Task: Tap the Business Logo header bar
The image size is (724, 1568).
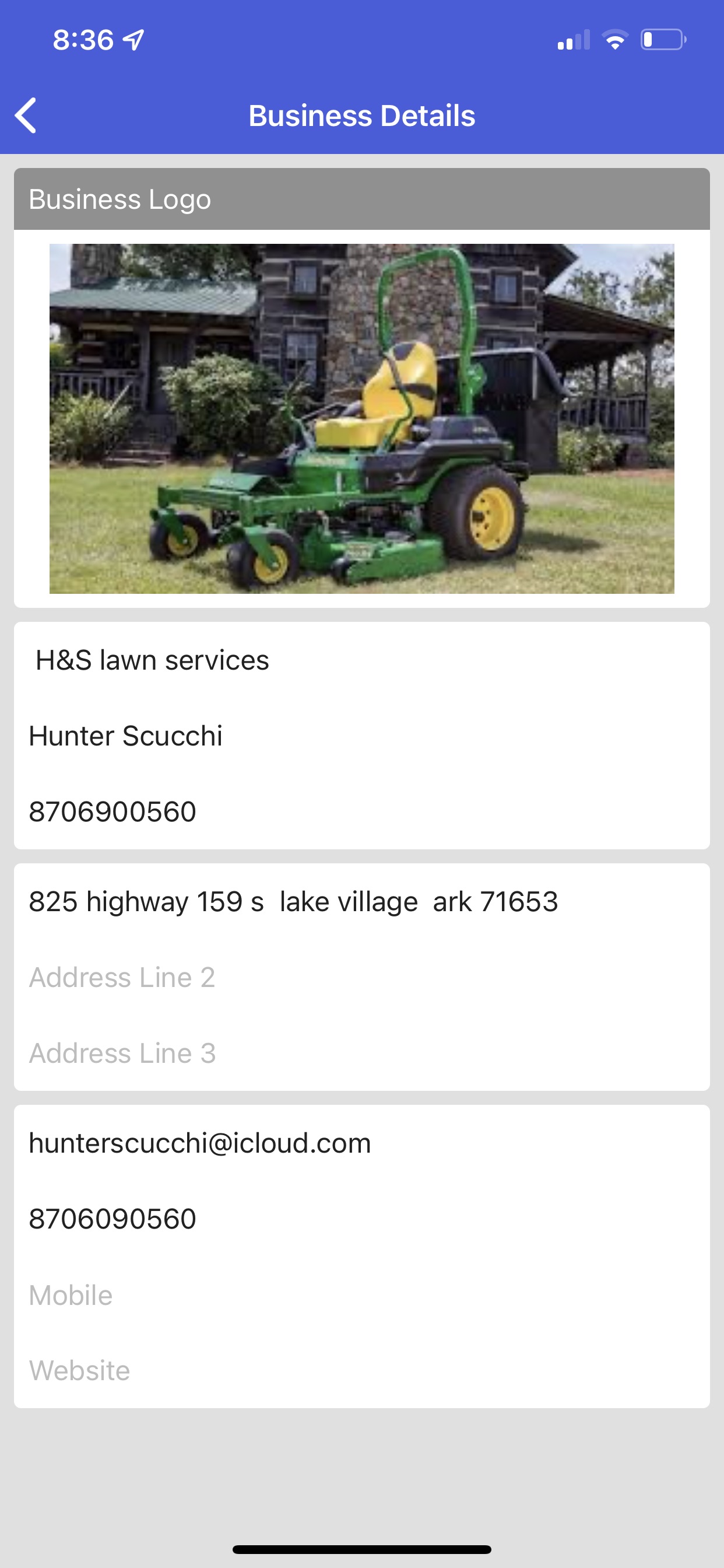Action: click(x=362, y=198)
